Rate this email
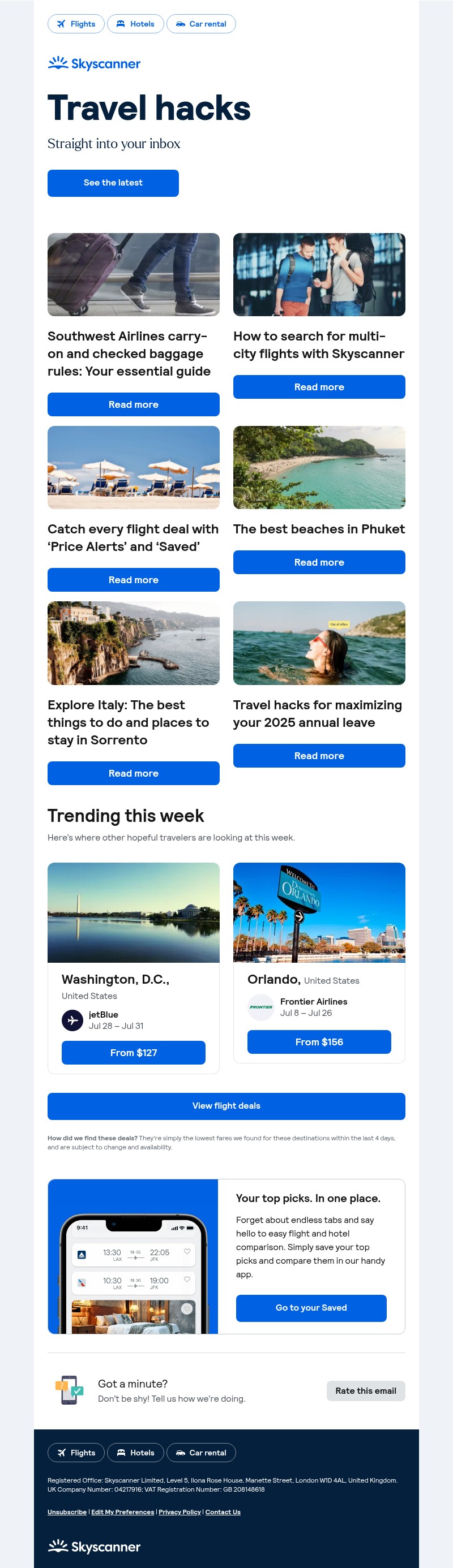The width and height of the screenshot is (453, 1568). (365, 1390)
